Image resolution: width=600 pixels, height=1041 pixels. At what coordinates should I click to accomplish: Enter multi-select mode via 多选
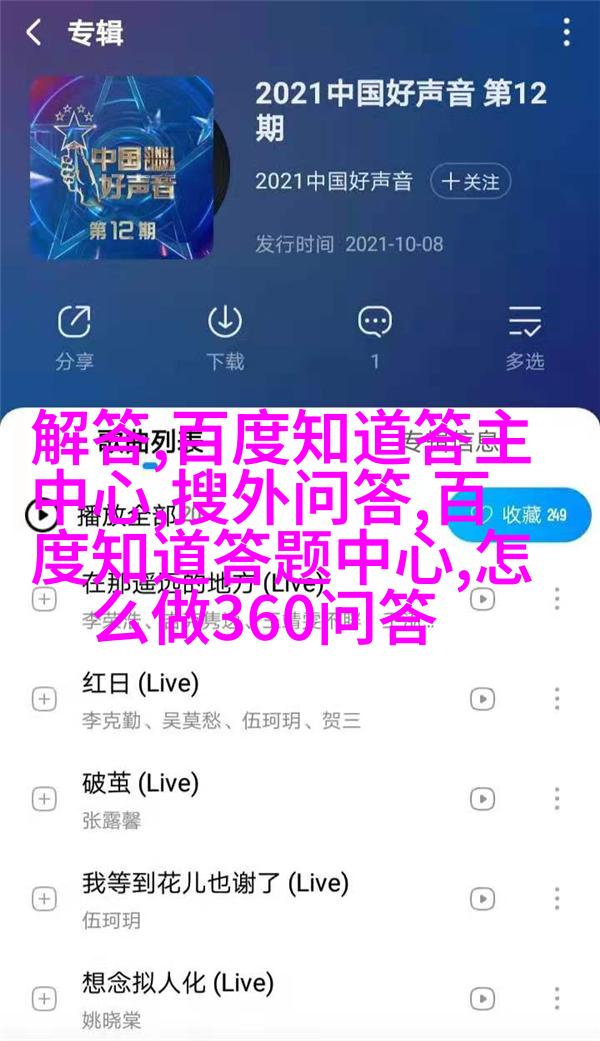[x=524, y=335]
